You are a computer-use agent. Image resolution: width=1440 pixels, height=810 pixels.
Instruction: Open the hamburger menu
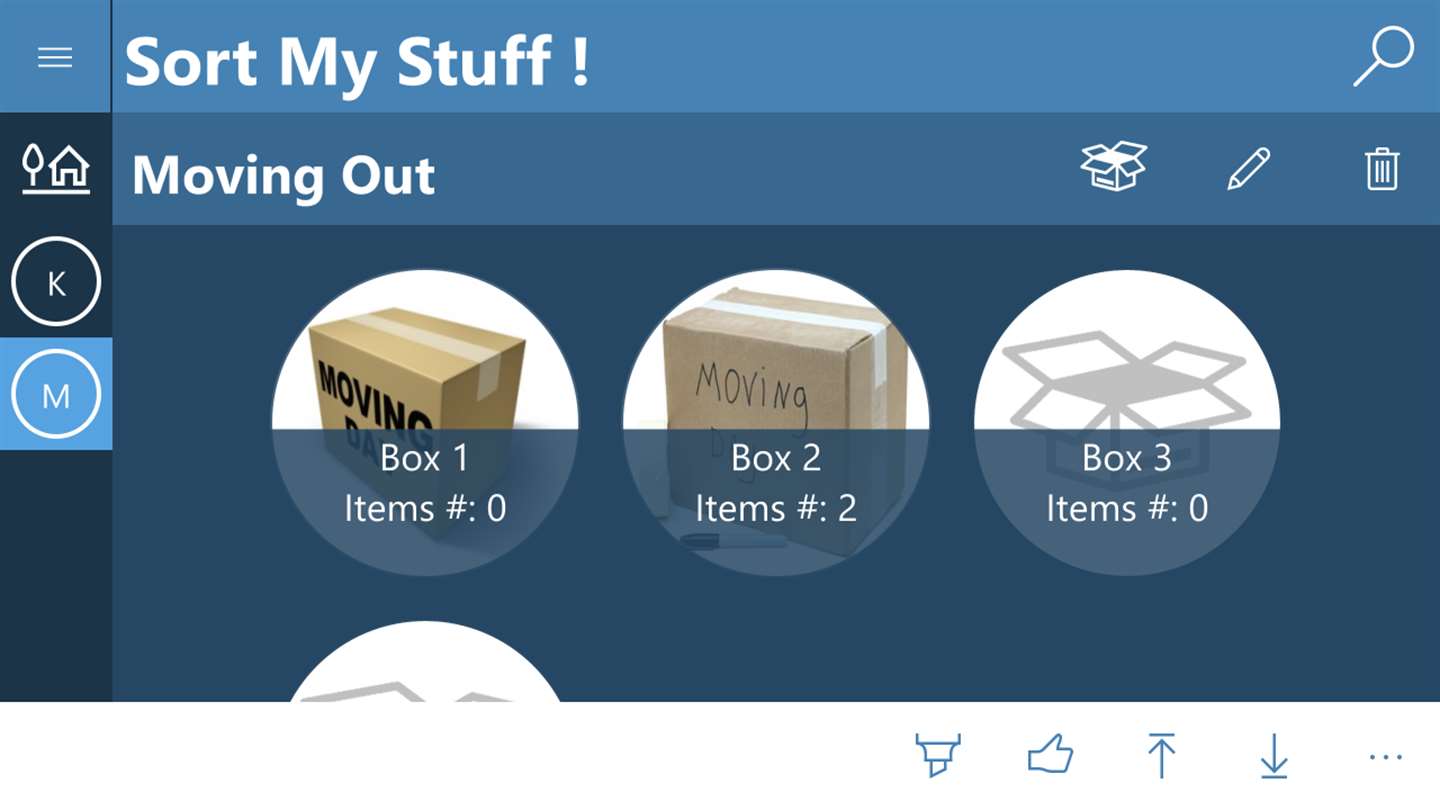click(x=55, y=58)
